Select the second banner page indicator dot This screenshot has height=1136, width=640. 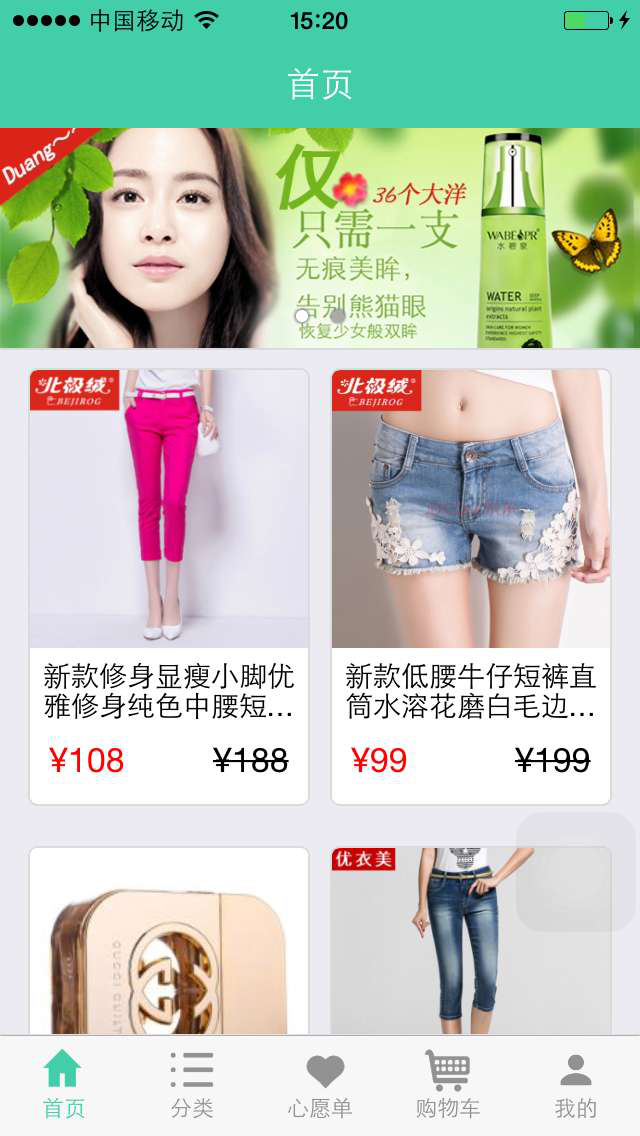point(338,316)
